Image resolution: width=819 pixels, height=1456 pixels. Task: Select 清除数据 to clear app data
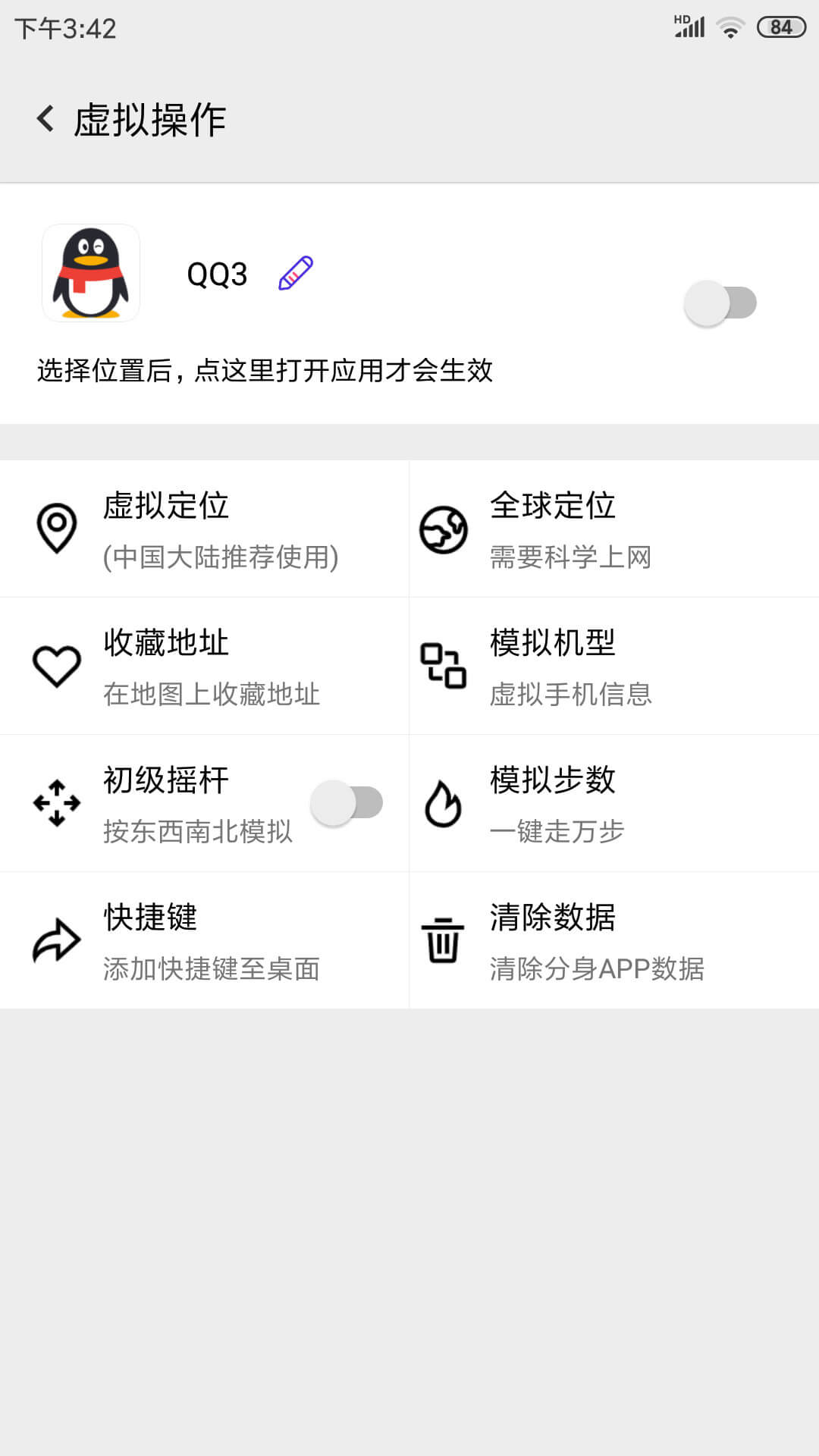coord(614,940)
